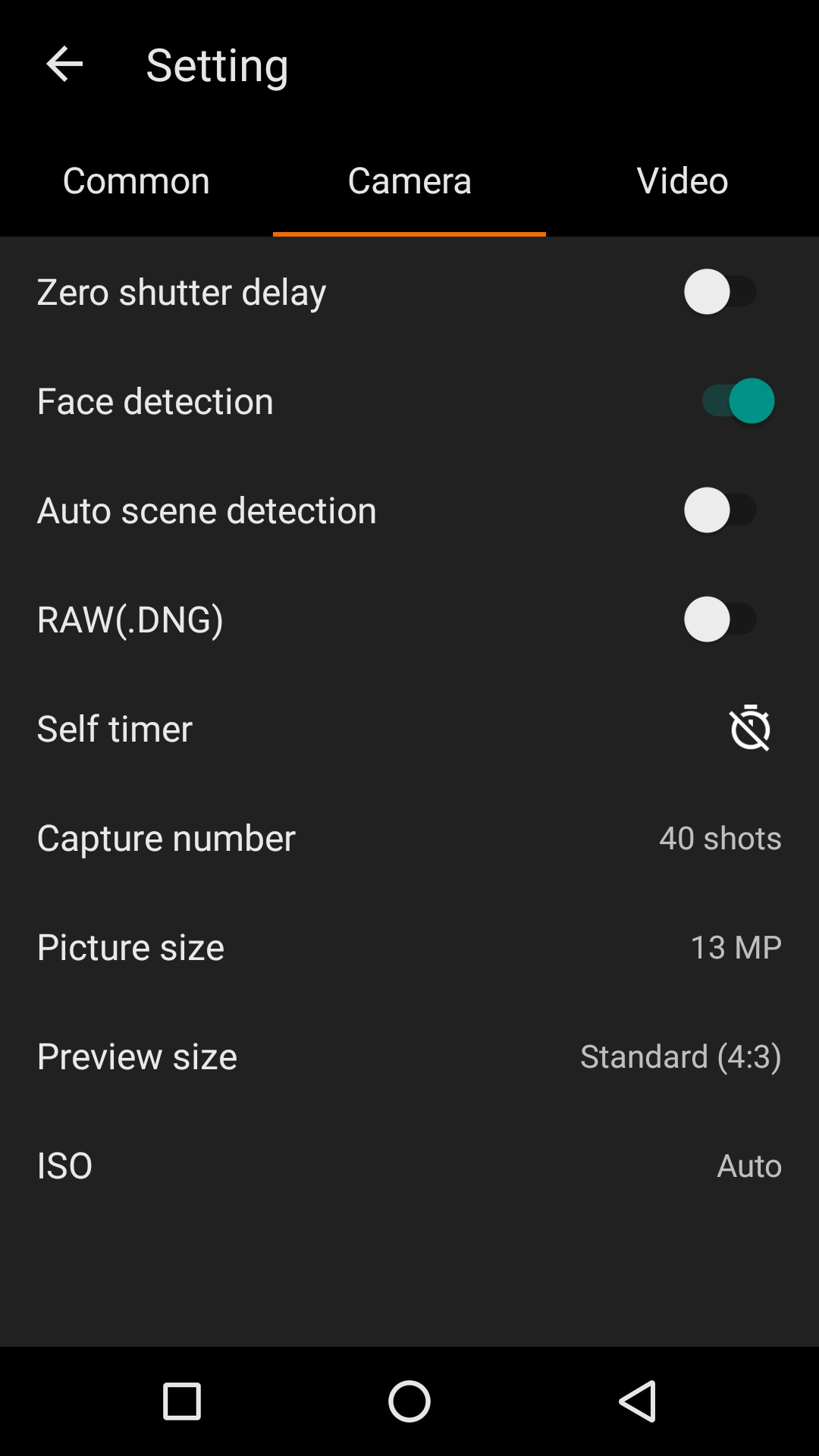Switch to the Common tab
Screen dimensions: 819x1456
136,180
